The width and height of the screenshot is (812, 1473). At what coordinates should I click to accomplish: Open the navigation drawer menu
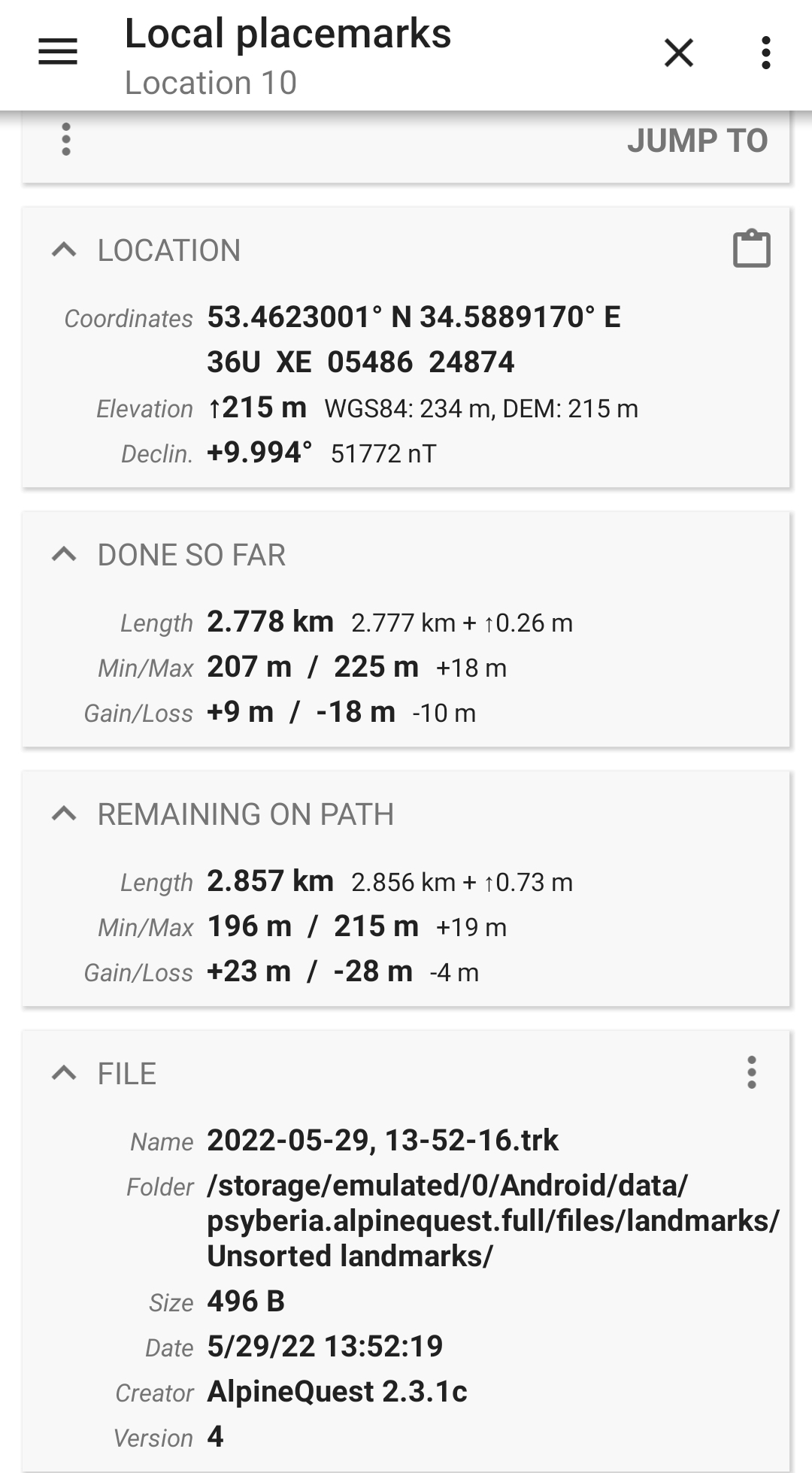pos(58,53)
